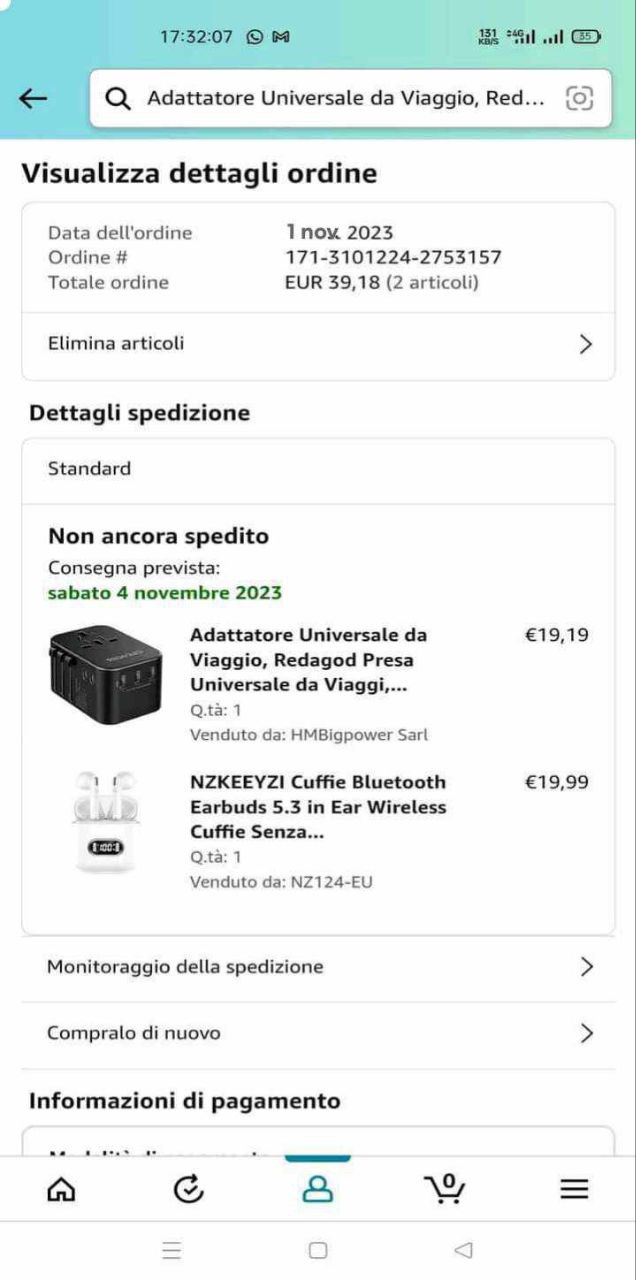Open the account profile tab
The width and height of the screenshot is (636, 1280).
point(318,1189)
